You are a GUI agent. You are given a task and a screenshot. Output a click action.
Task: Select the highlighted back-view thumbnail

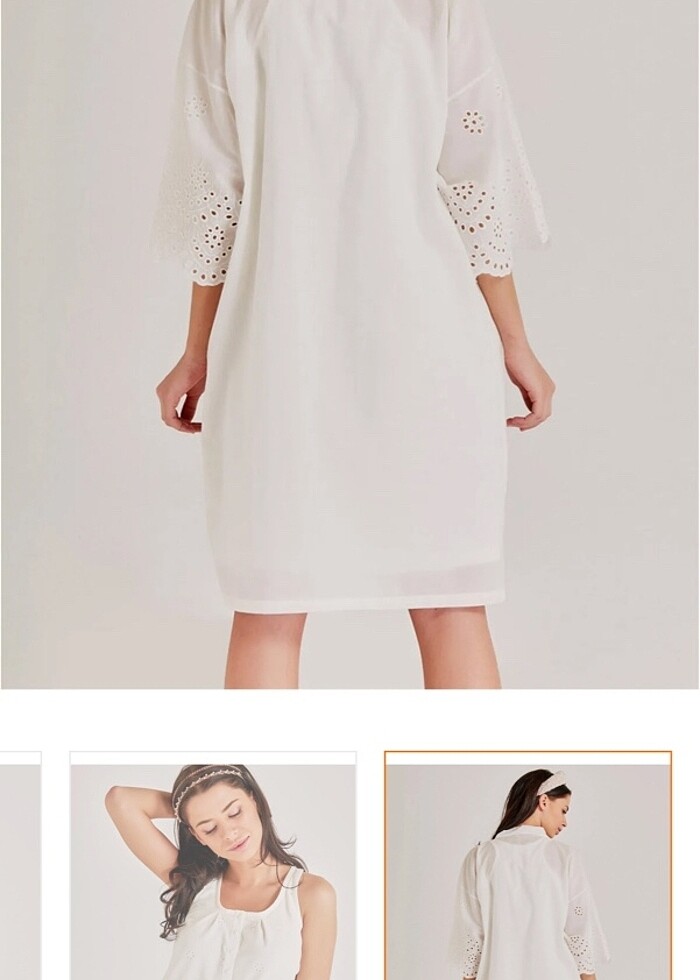coord(528,868)
